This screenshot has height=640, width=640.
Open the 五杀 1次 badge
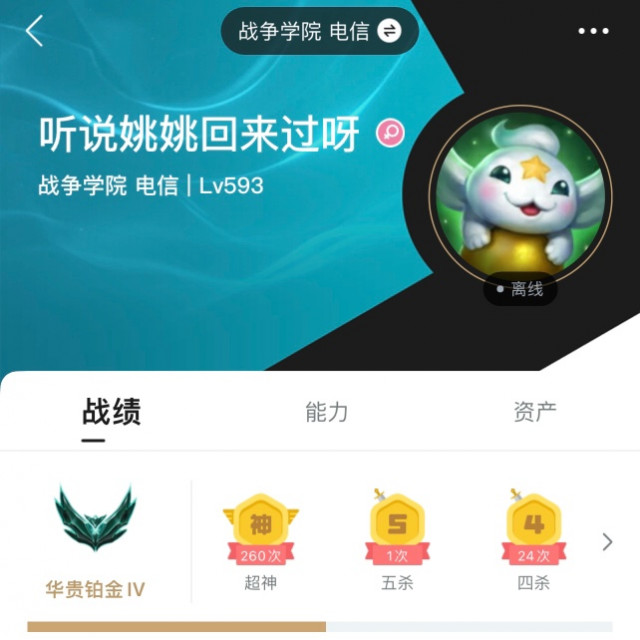[397, 540]
